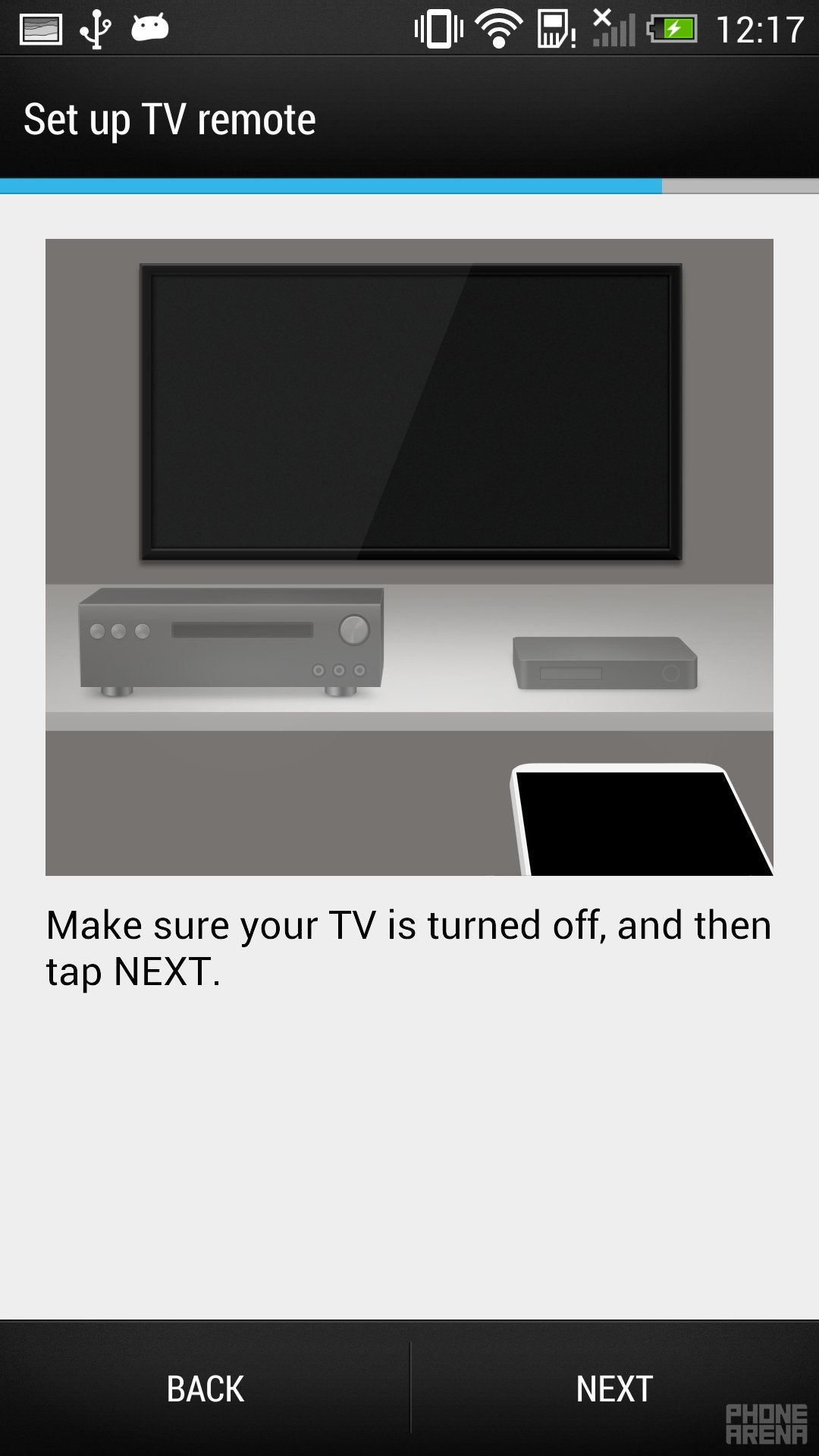Tap NEXT to continue TV remote setup
819x1456 pixels.
point(614,1389)
